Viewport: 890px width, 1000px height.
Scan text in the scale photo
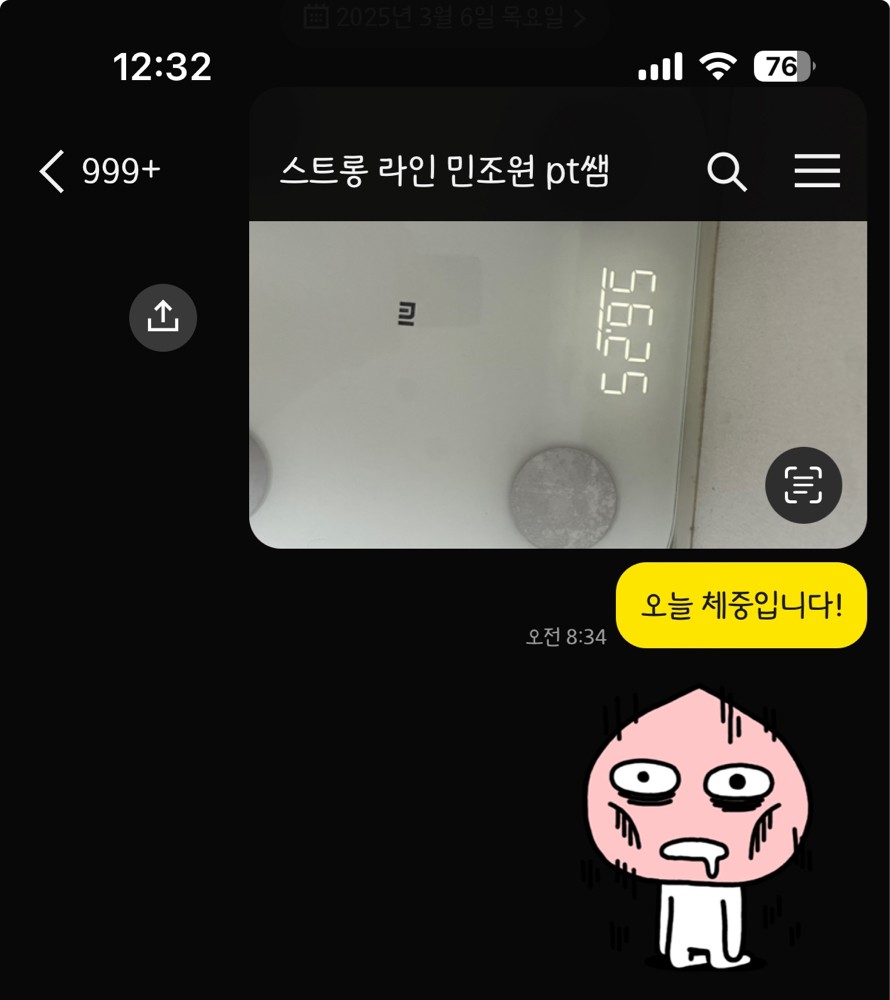click(x=803, y=486)
